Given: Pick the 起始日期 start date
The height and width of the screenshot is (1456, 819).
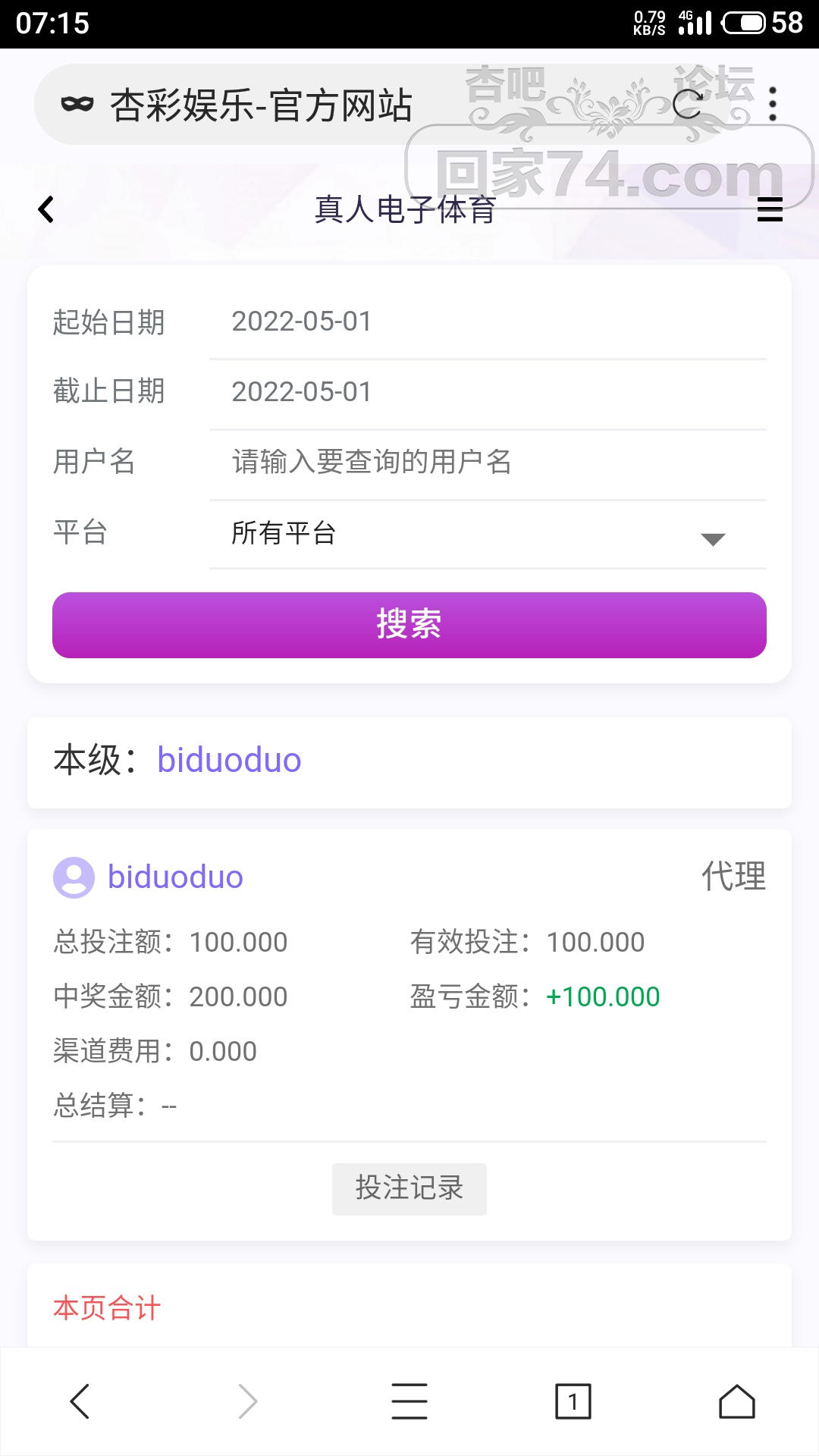Looking at the screenshot, I should click(x=487, y=322).
